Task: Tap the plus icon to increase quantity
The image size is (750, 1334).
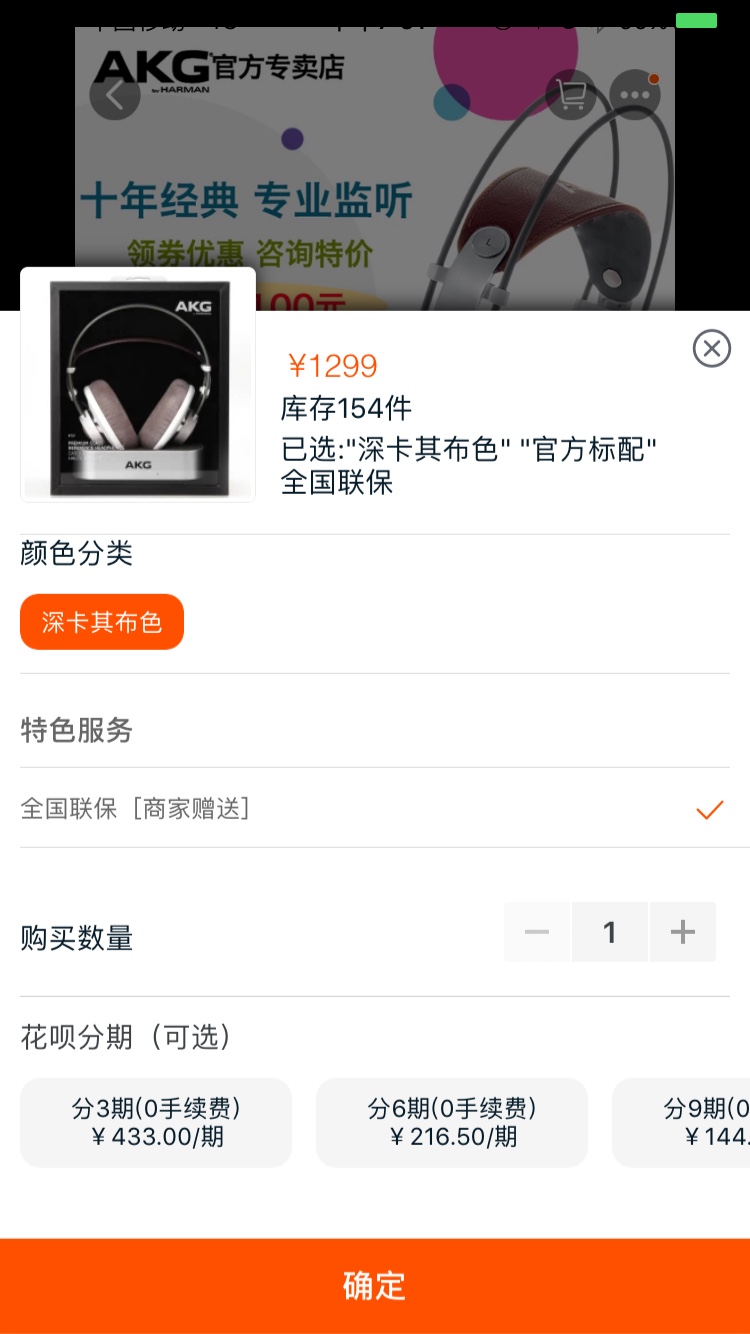Action: [x=683, y=931]
